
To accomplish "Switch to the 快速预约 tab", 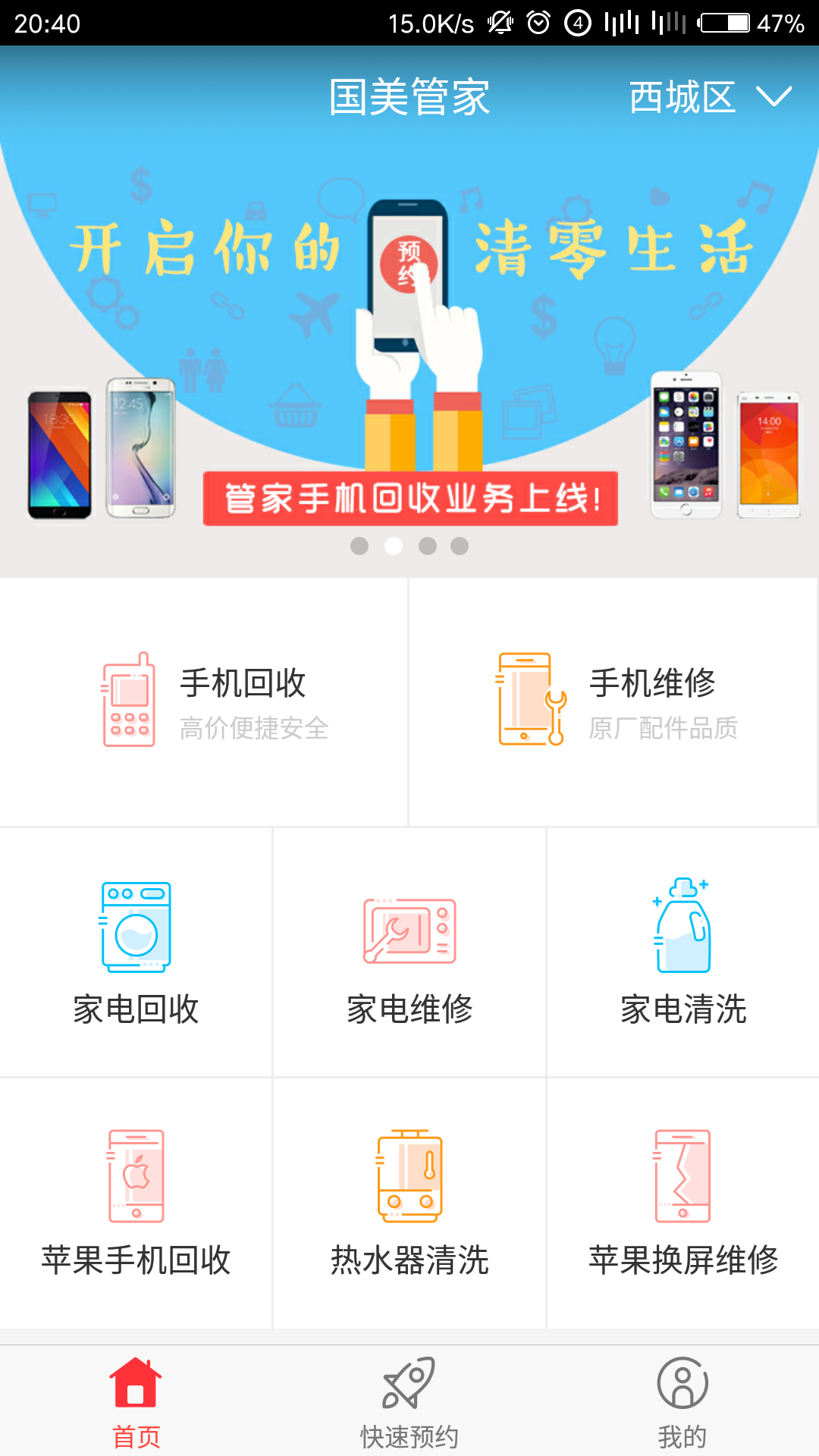I will point(409,1401).
